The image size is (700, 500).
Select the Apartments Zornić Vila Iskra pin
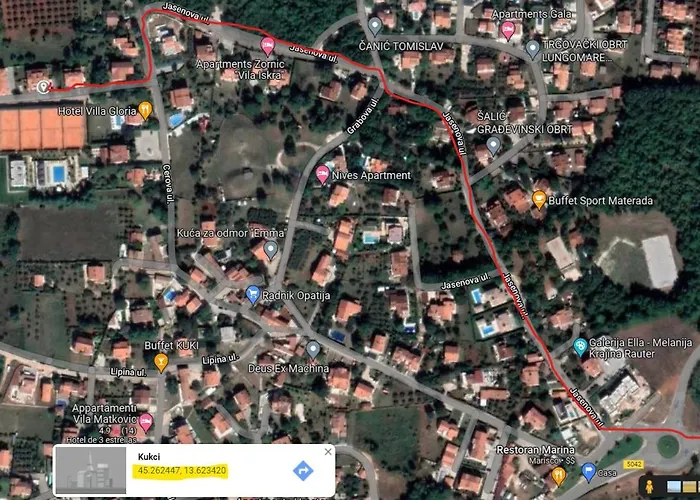(267, 45)
